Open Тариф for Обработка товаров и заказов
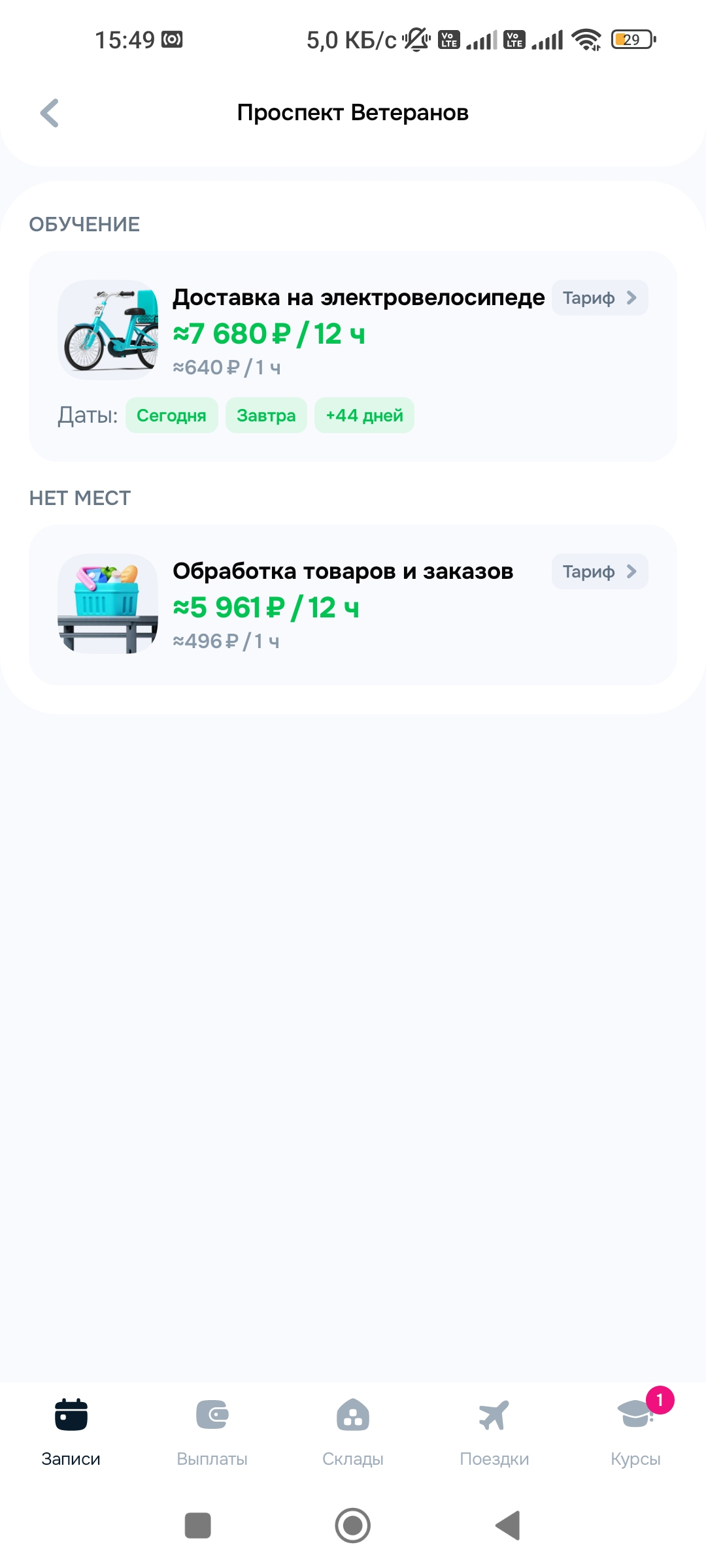Viewport: 706px width, 1568px height. click(599, 572)
